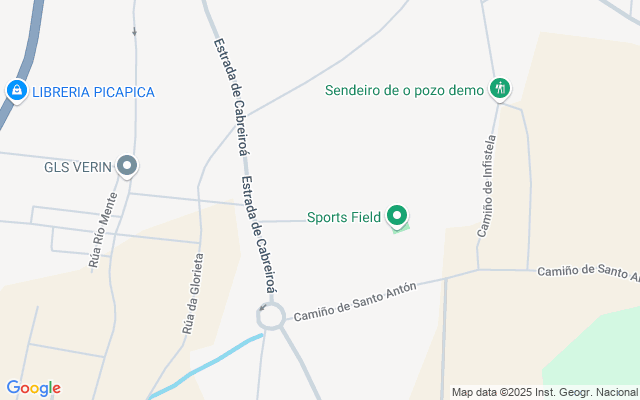
Task: Tap the Google logo link
Action: tap(33, 388)
